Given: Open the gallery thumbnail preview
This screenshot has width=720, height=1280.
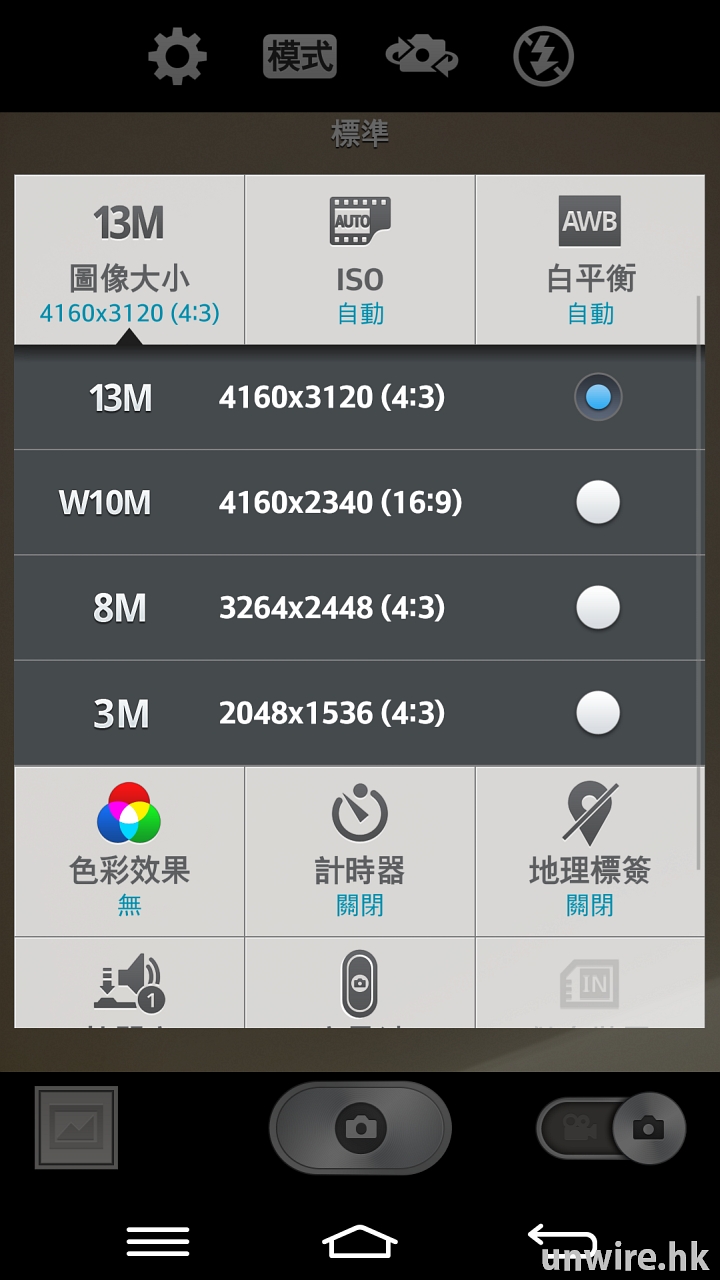Looking at the screenshot, I should 76,1128.
